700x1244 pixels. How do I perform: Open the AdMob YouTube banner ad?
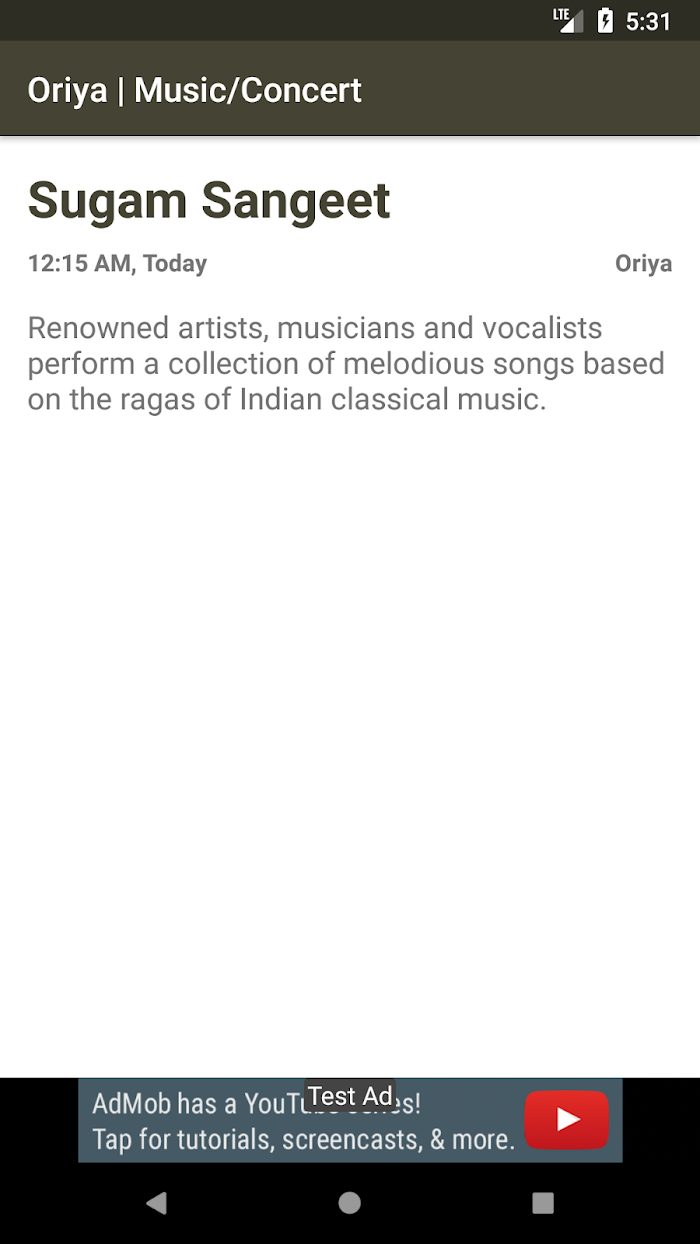(x=350, y=1120)
